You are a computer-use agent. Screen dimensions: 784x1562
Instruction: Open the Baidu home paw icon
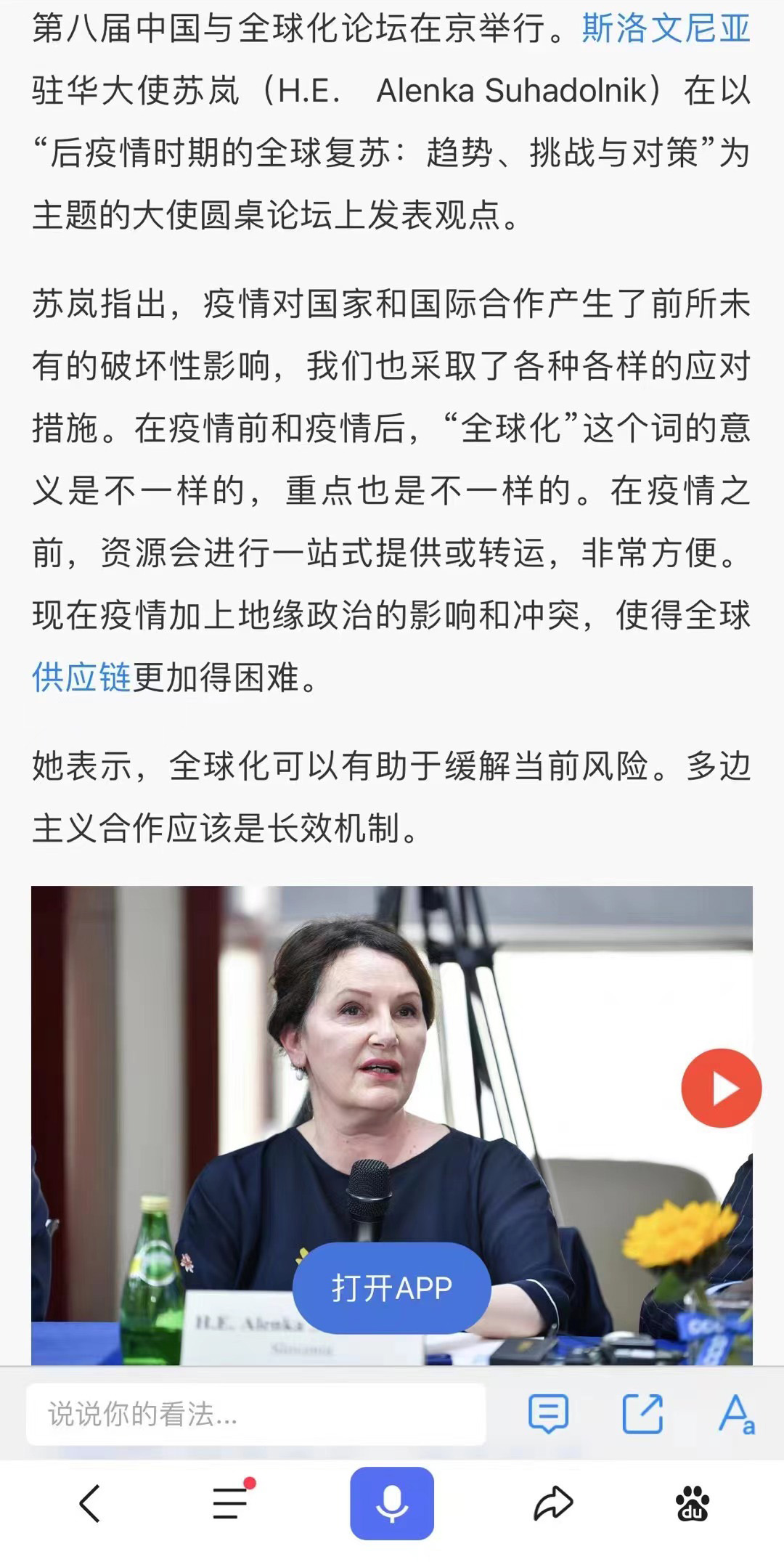pyautogui.click(x=693, y=1502)
